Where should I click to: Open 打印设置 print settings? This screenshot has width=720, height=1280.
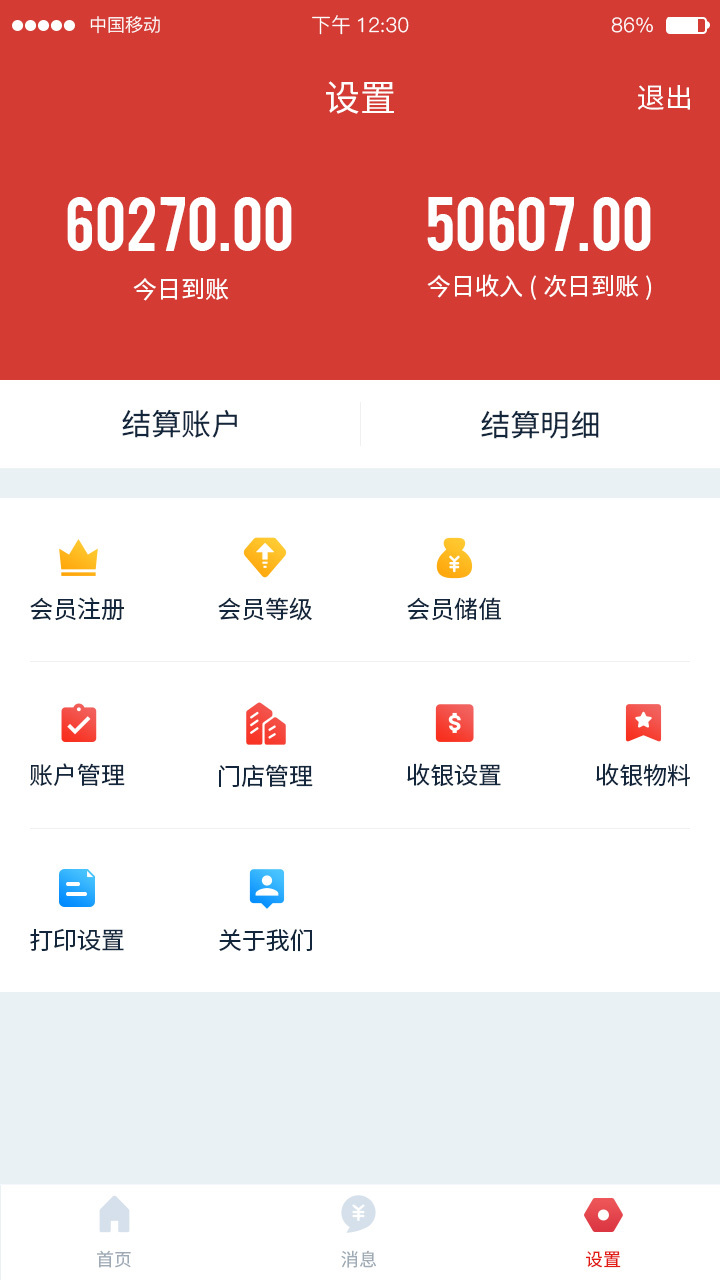click(77, 911)
